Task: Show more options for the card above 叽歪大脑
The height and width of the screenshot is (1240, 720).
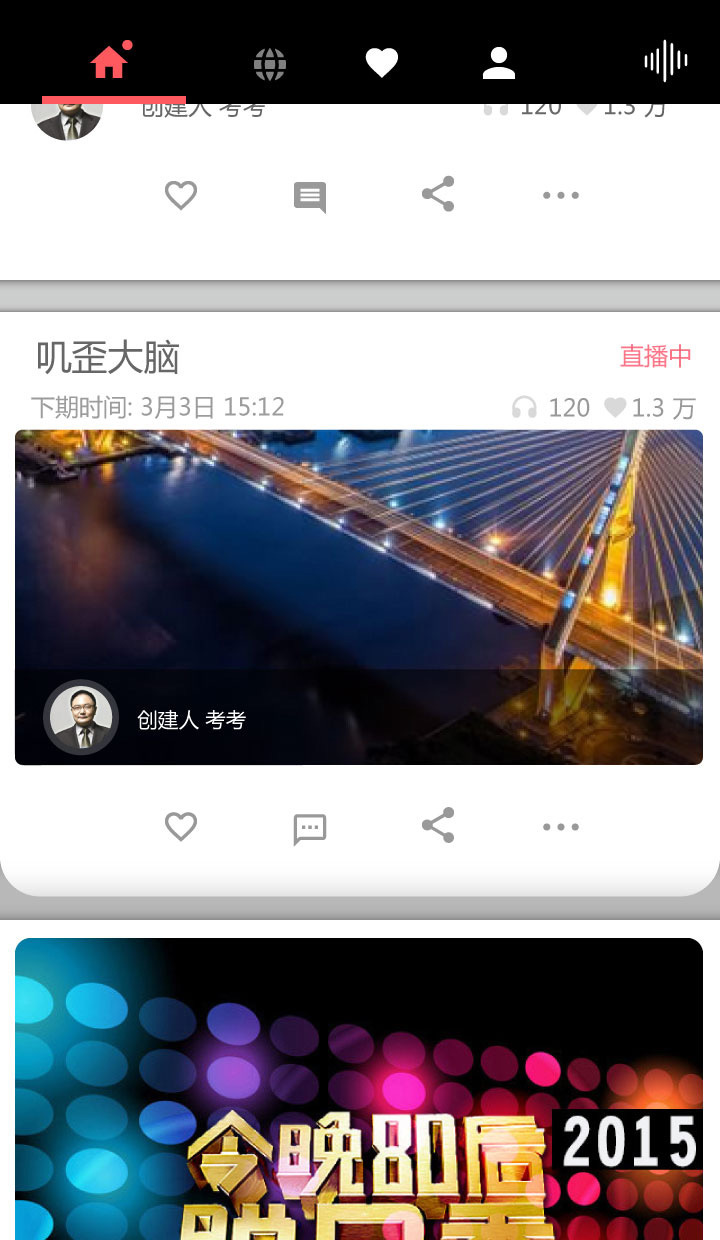Action: click(x=561, y=195)
